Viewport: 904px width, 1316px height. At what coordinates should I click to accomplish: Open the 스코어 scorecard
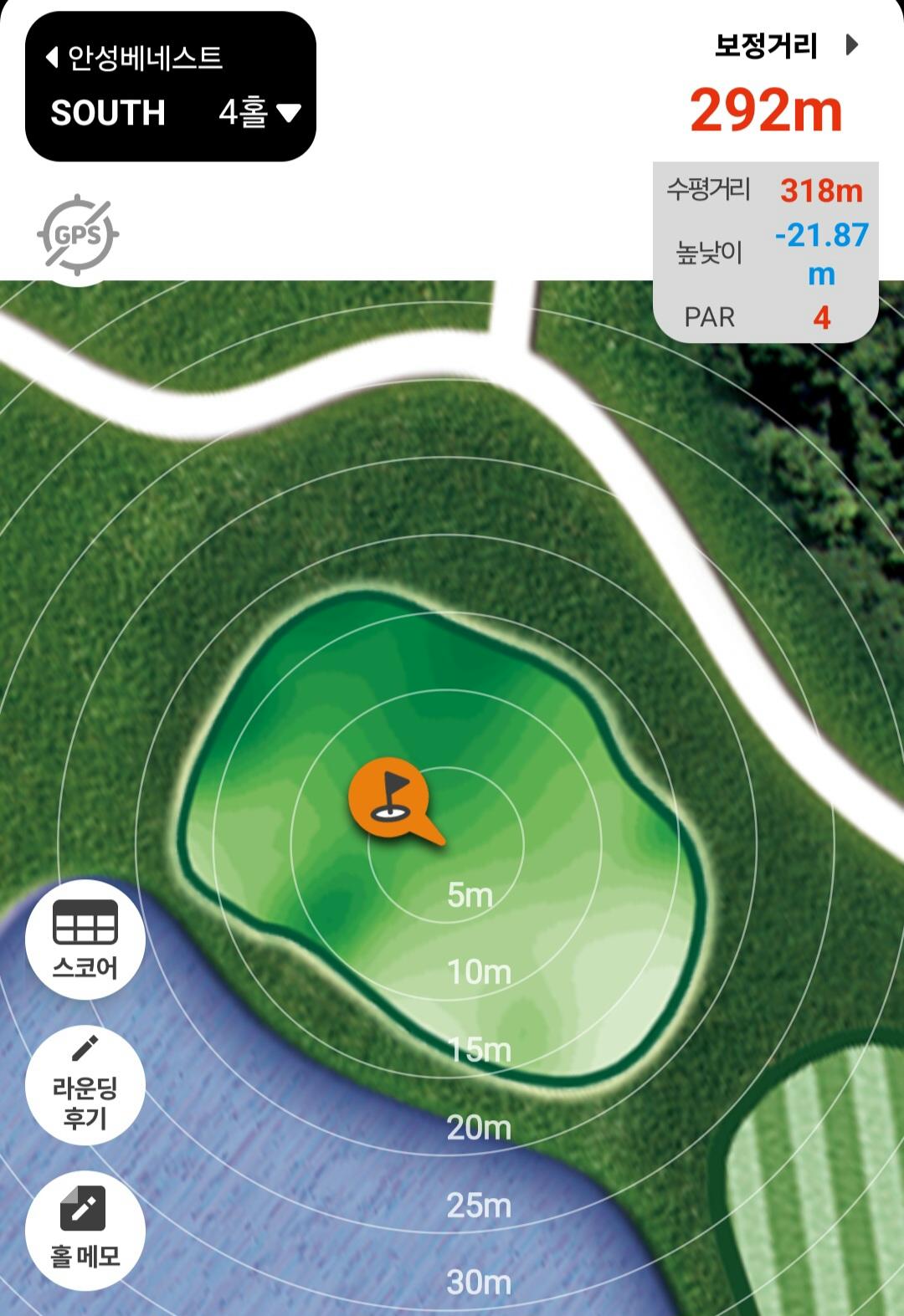(x=85, y=939)
